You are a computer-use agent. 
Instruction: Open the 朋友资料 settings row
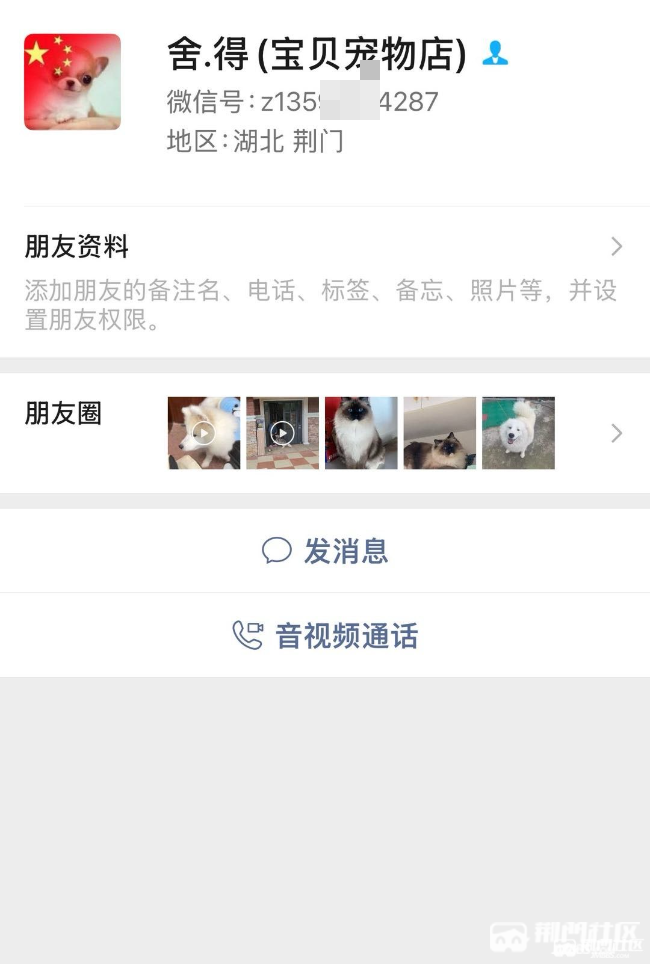click(x=324, y=281)
